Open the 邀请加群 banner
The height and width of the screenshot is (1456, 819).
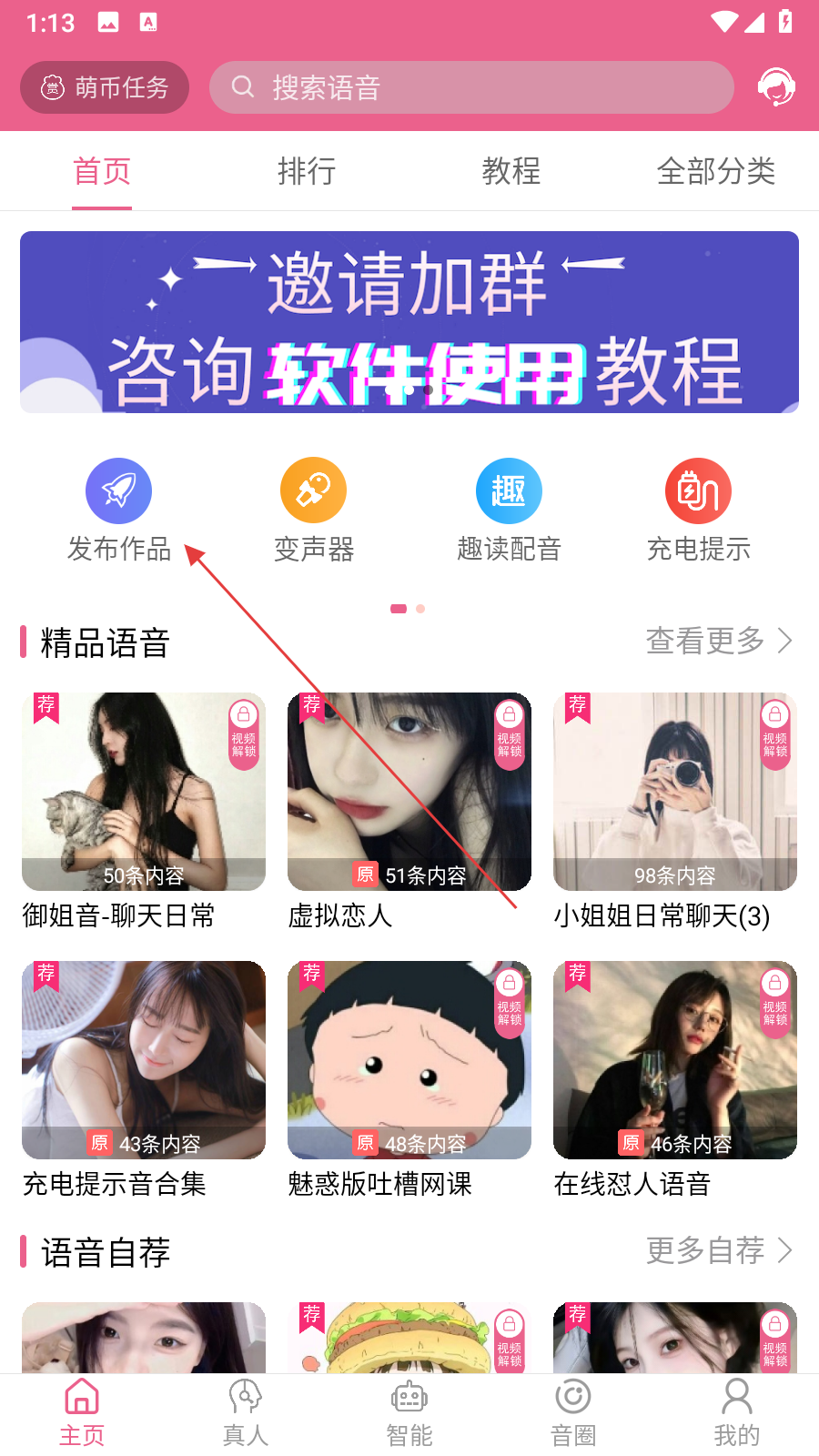409,322
